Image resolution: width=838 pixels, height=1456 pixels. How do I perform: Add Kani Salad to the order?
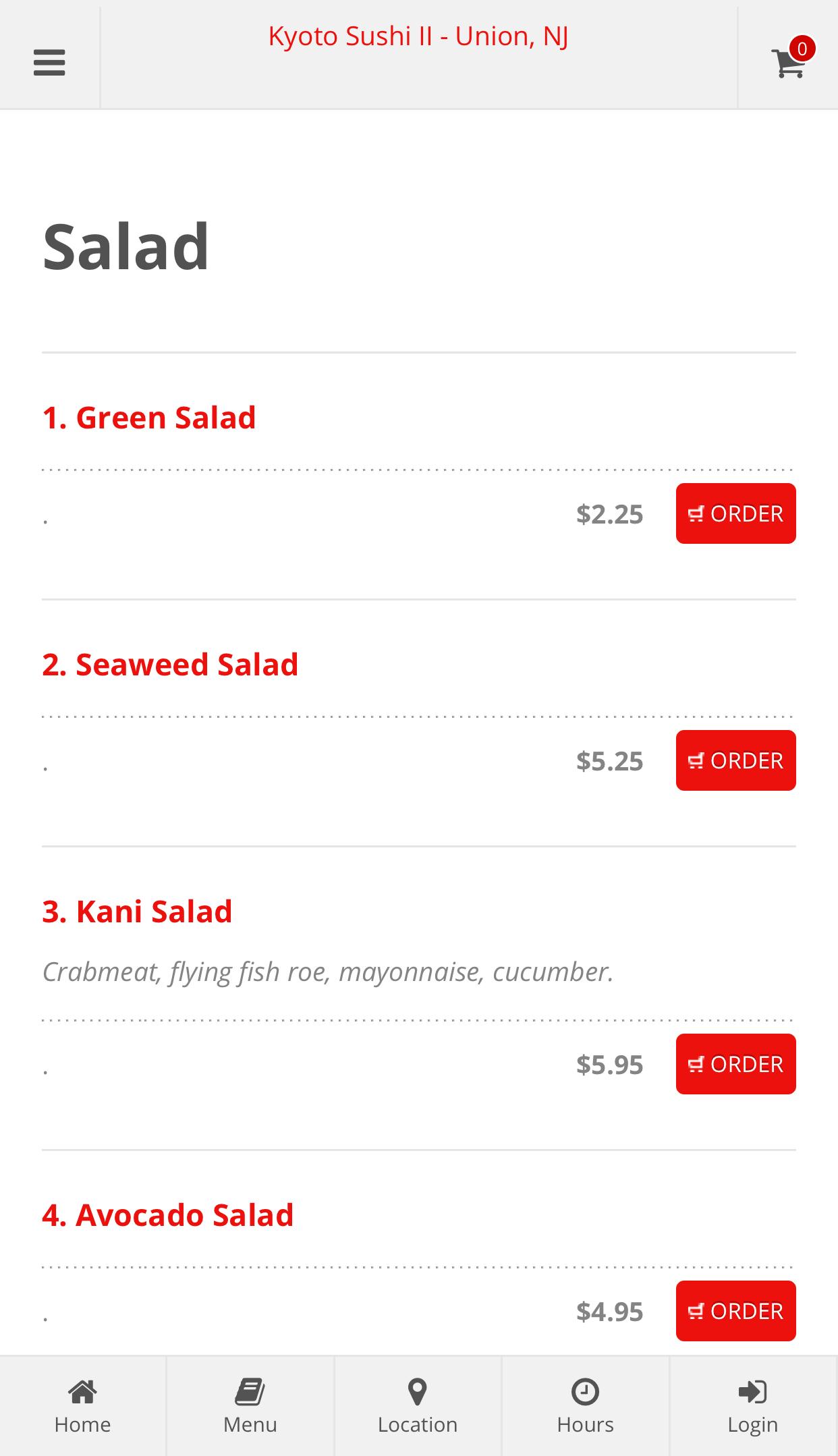pos(735,1064)
